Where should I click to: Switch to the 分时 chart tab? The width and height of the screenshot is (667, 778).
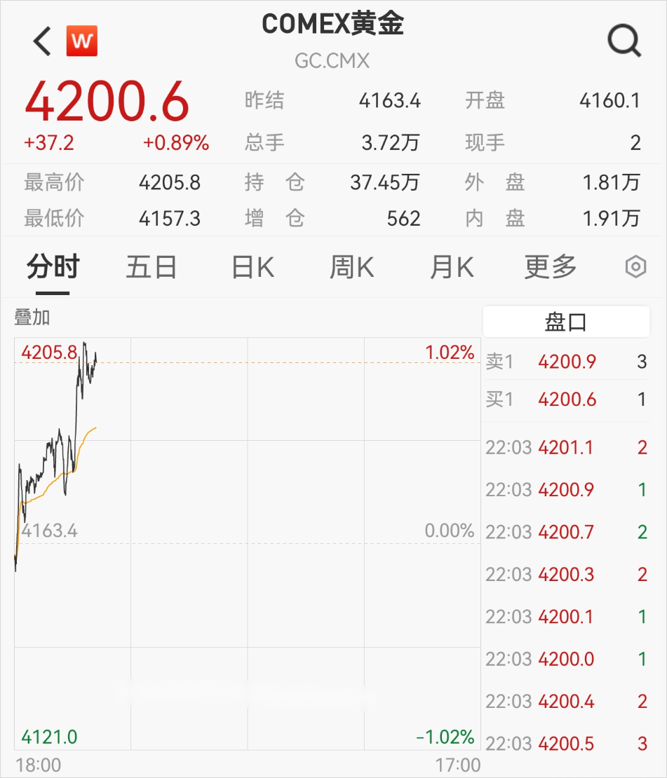click(53, 267)
